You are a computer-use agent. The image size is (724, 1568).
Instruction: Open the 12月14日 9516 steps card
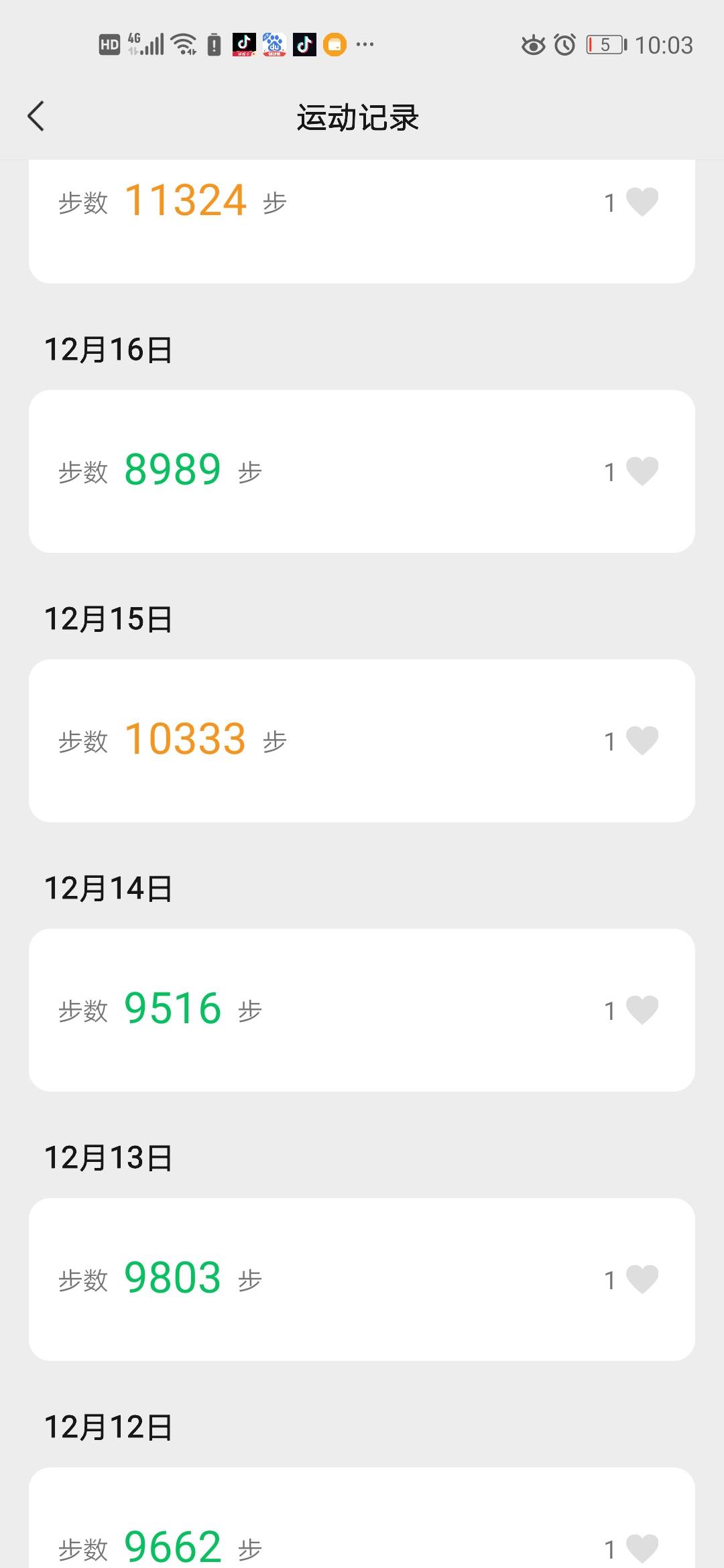pos(362,1010)
